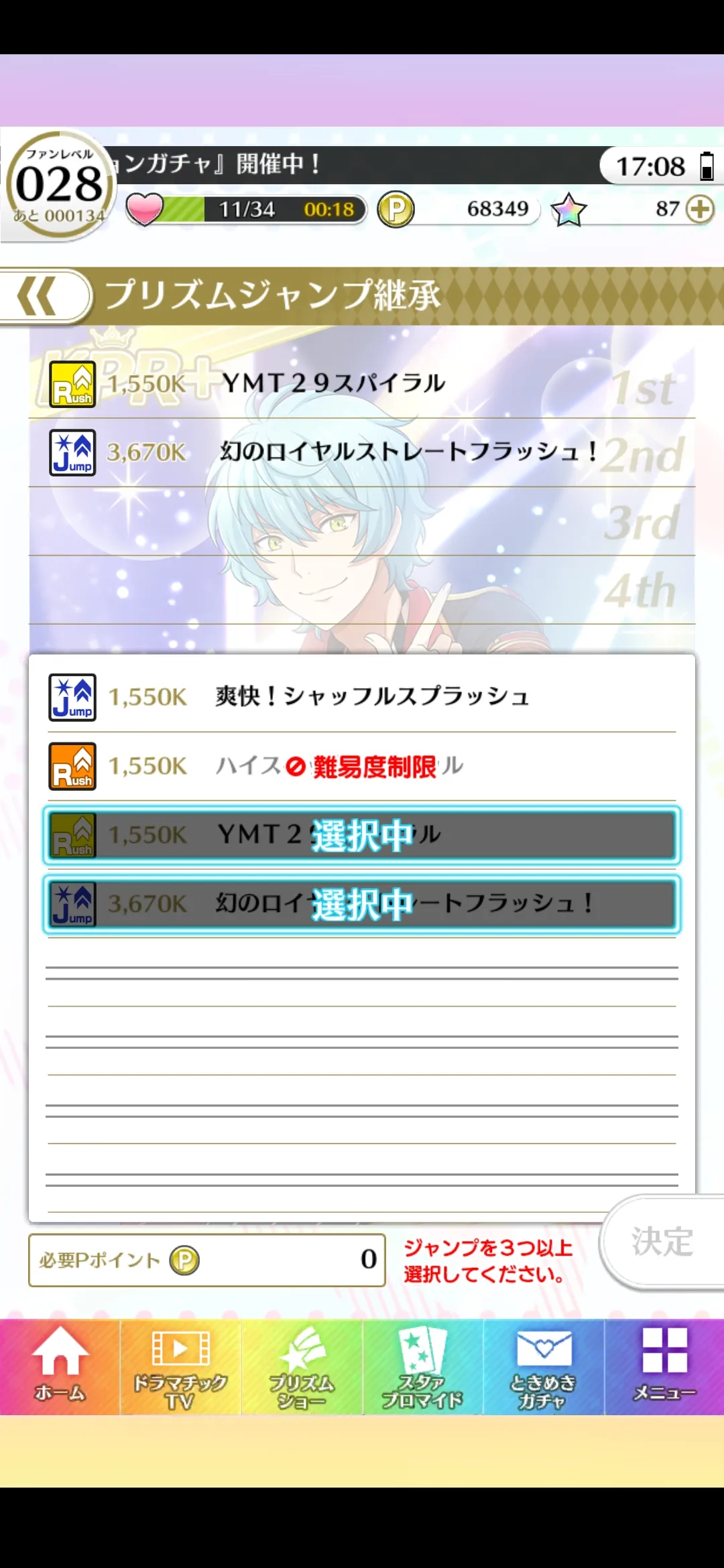Deselect the selected 幻のロイヤル Jump row
This screenshot has width=724, height=1568.
point(362,904)
